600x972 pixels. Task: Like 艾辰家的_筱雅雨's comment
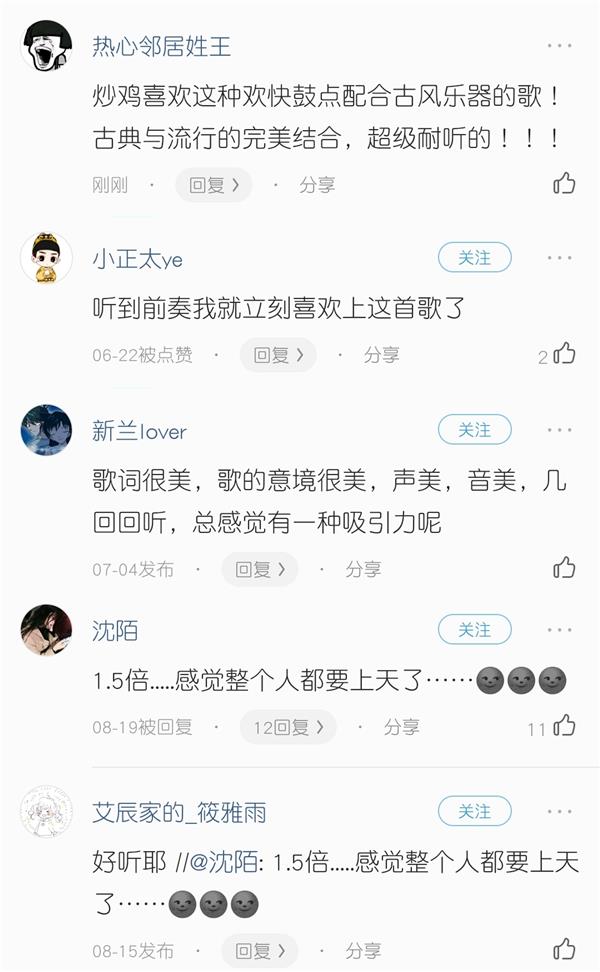(564, 949)
